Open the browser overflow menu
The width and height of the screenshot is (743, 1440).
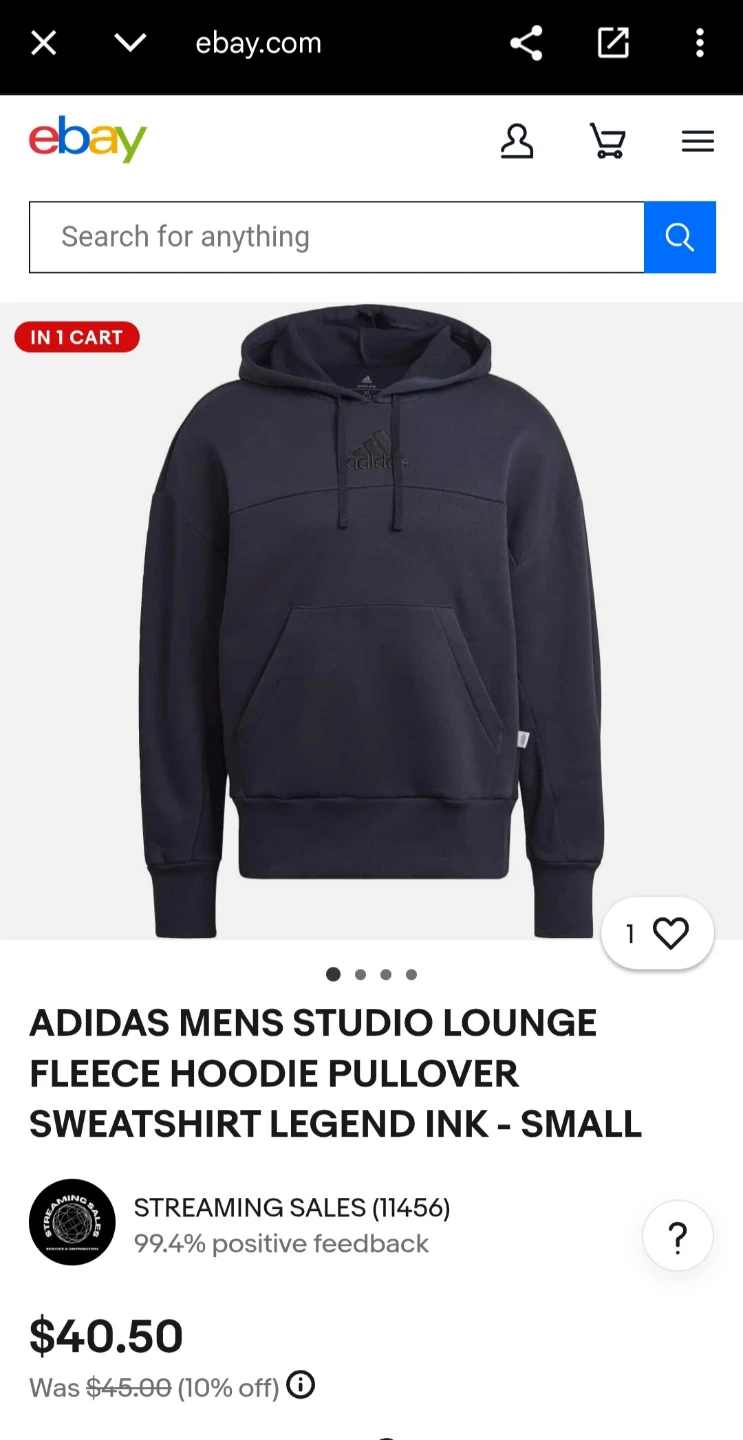[x=700, y=43]
